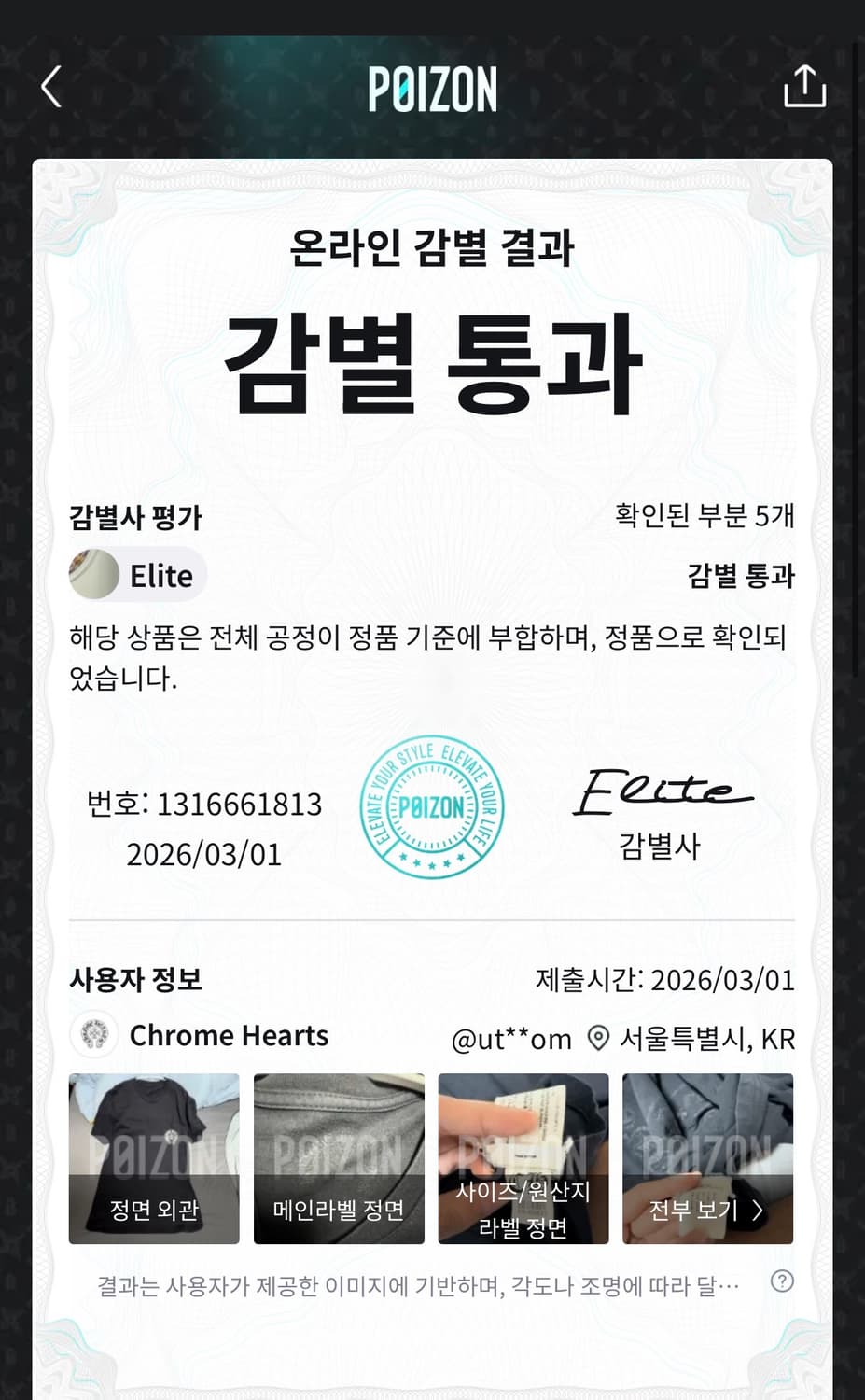
Task: Open the help question mark icon
Action: point(782,1282)
